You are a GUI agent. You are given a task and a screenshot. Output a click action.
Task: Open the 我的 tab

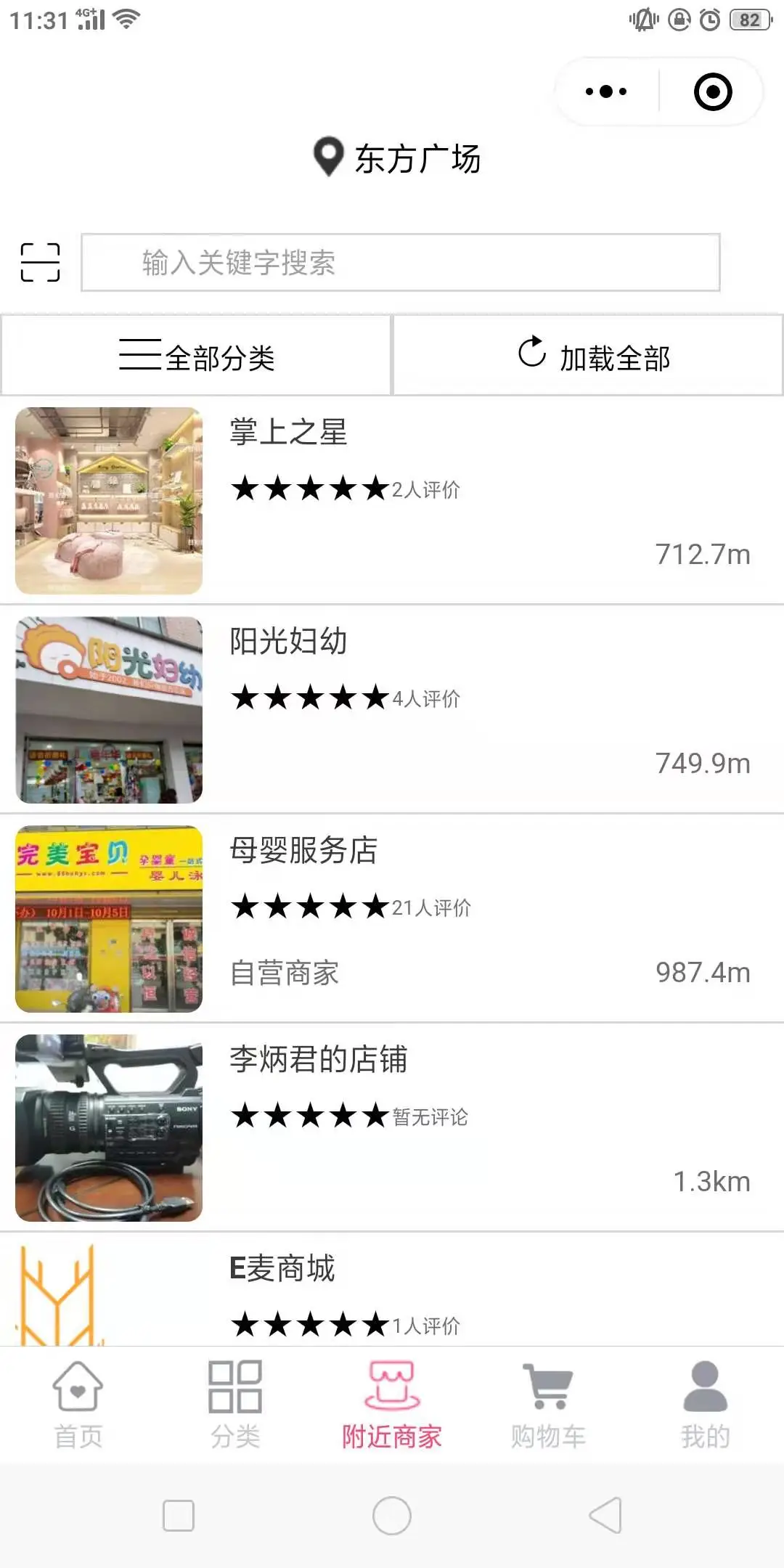click(x=706, y=1405)
